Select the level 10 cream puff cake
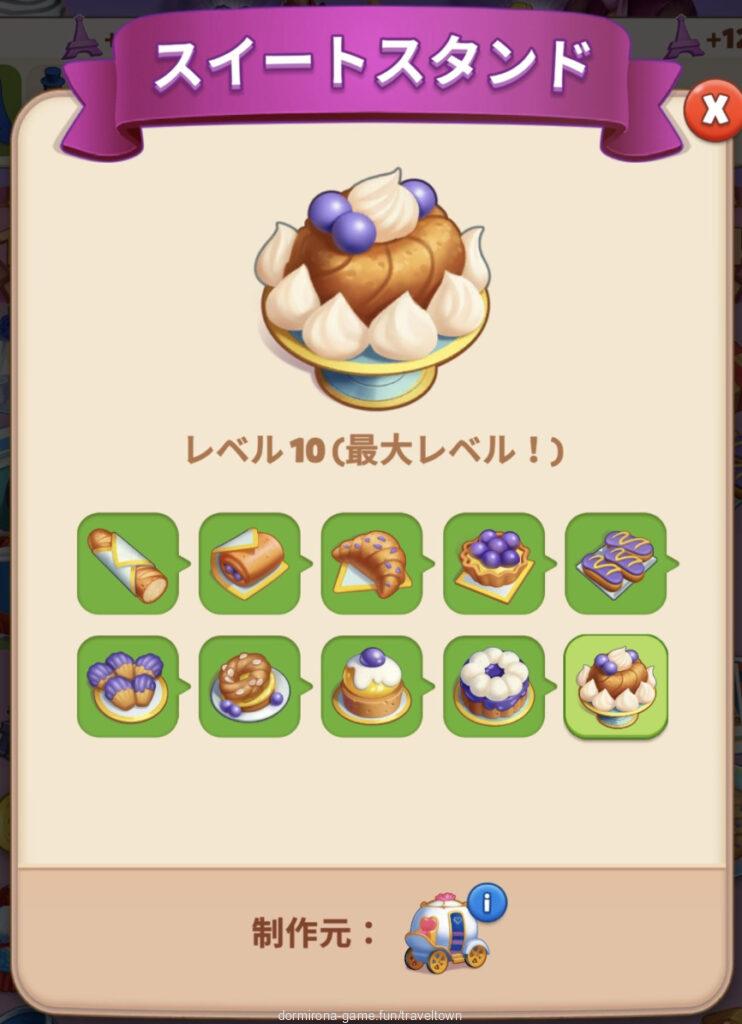Image resolution: width=742 pixels, height=1024 pixels. [615, 686]
